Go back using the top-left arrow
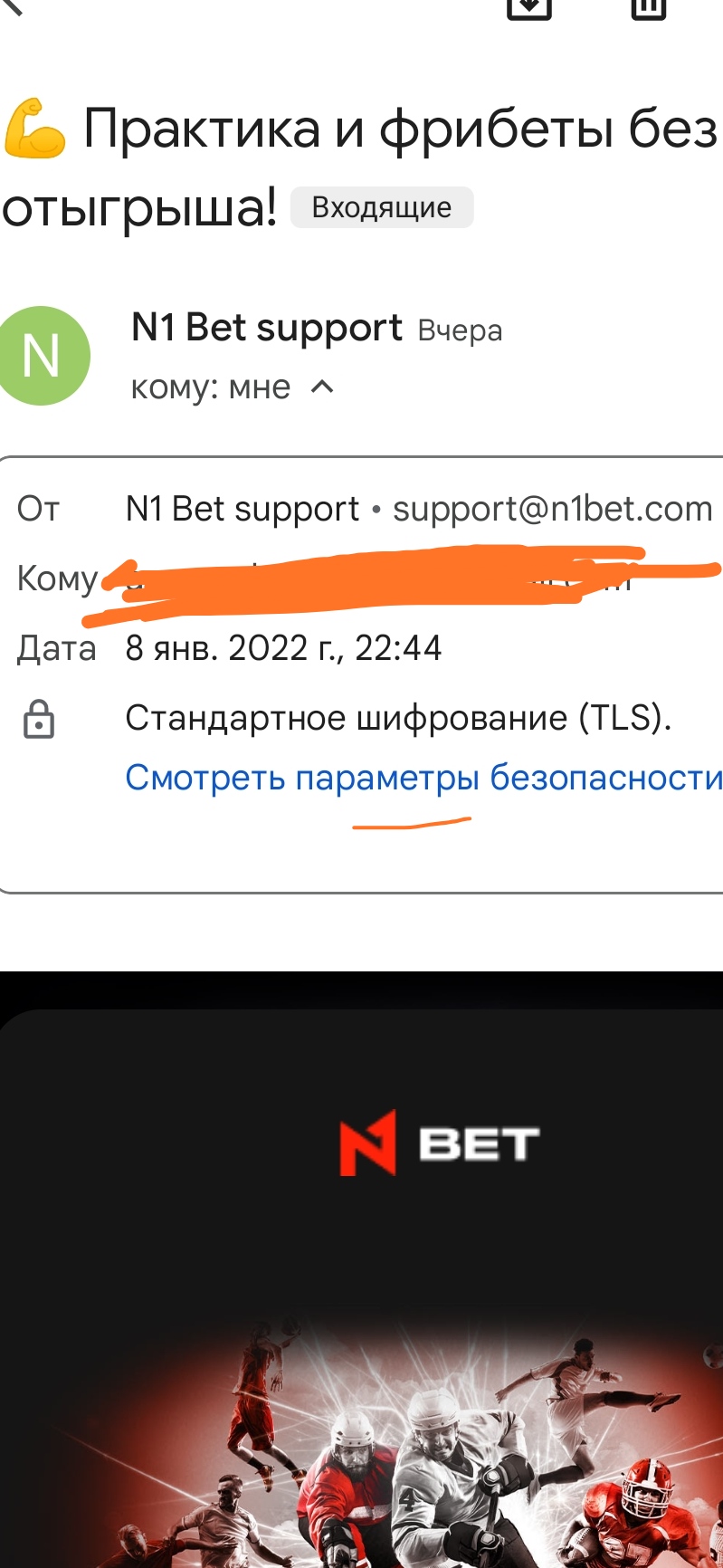The width and height of the screenshot is (723, 1568). (11, 5)
